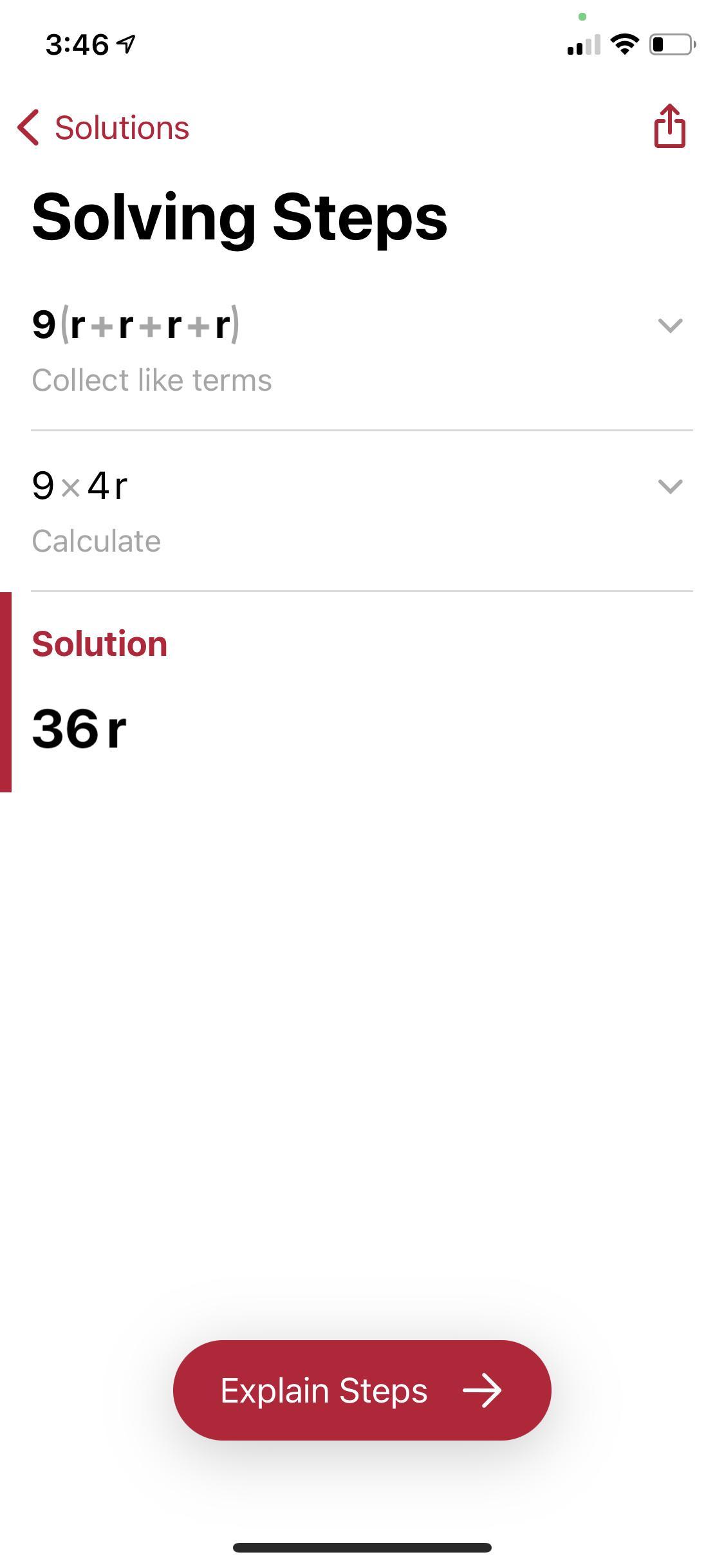Tap the Explain Steps button
724x1568 pixels.
(362, 1390)
